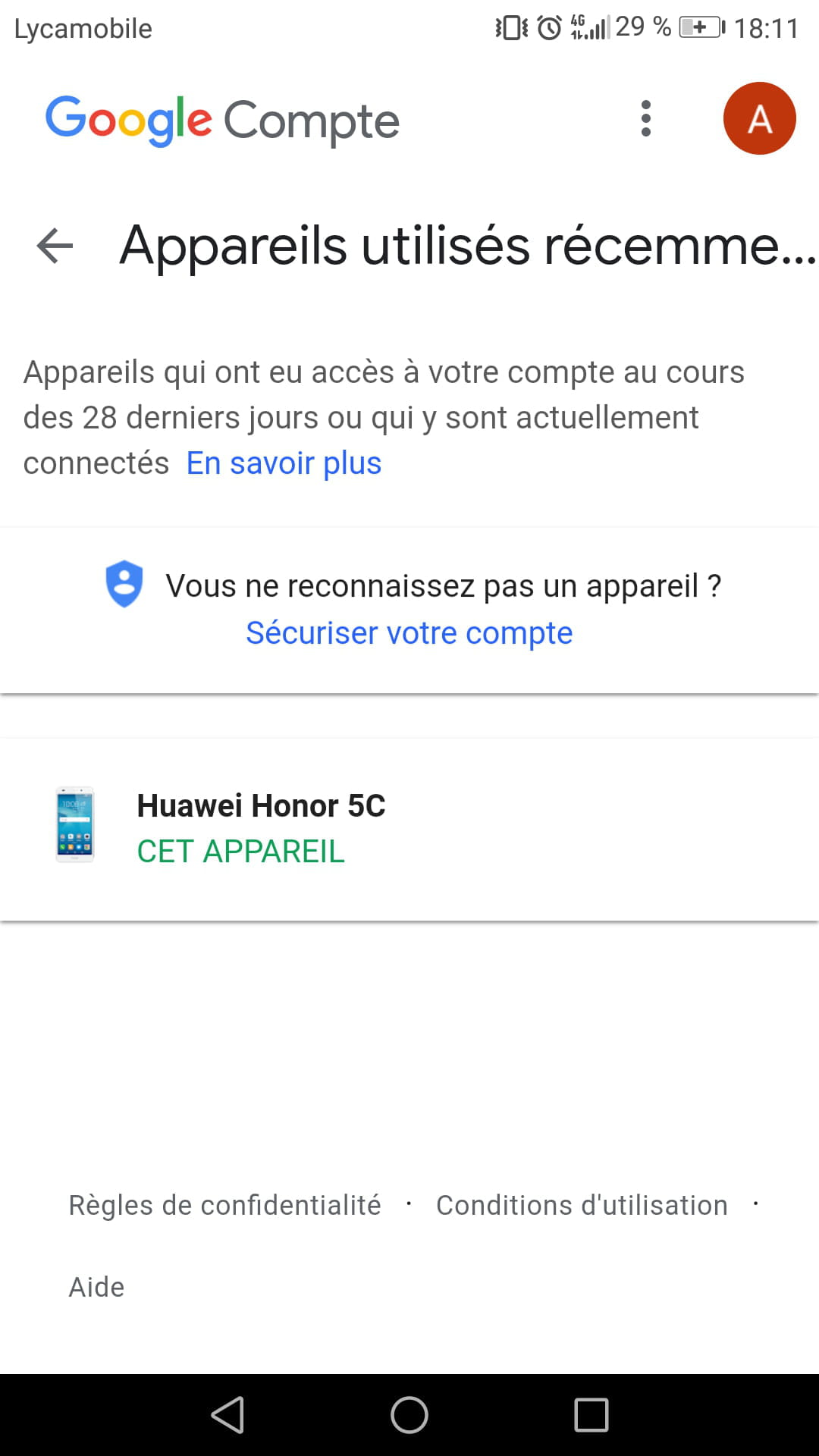Open Règles de confidentialité
The width and height of the screenshot is (819, 1456).
pyautogui.click(x=224, y=1205)
